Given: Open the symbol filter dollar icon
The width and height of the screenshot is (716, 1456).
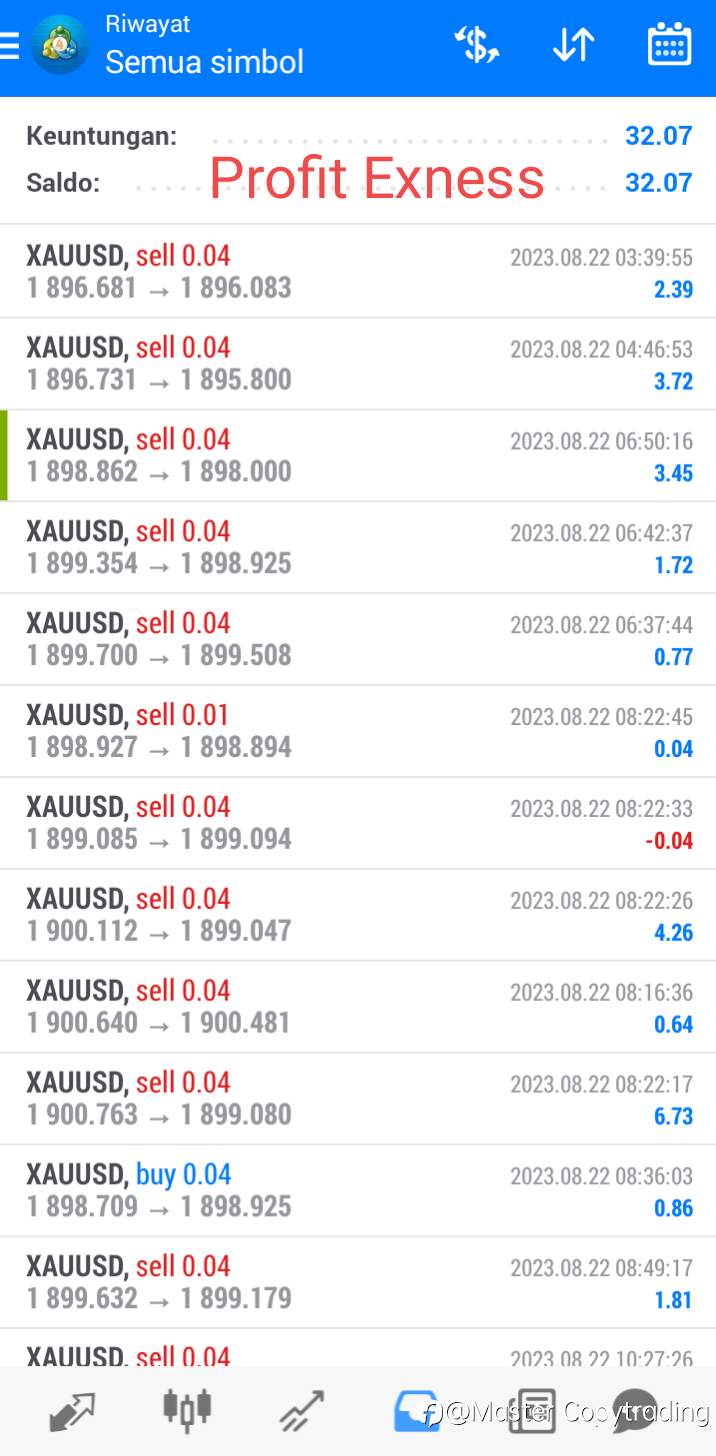Looking at the screenshot, I should pos(477,46).
